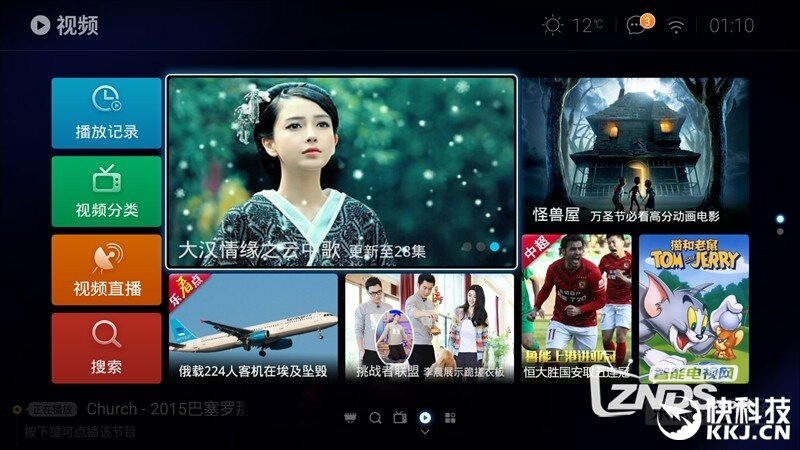Image resolution: width=800 pixels, height=450 pixels.
Task: Open the messages icon with 3 badge
Action: click(638, 25)
